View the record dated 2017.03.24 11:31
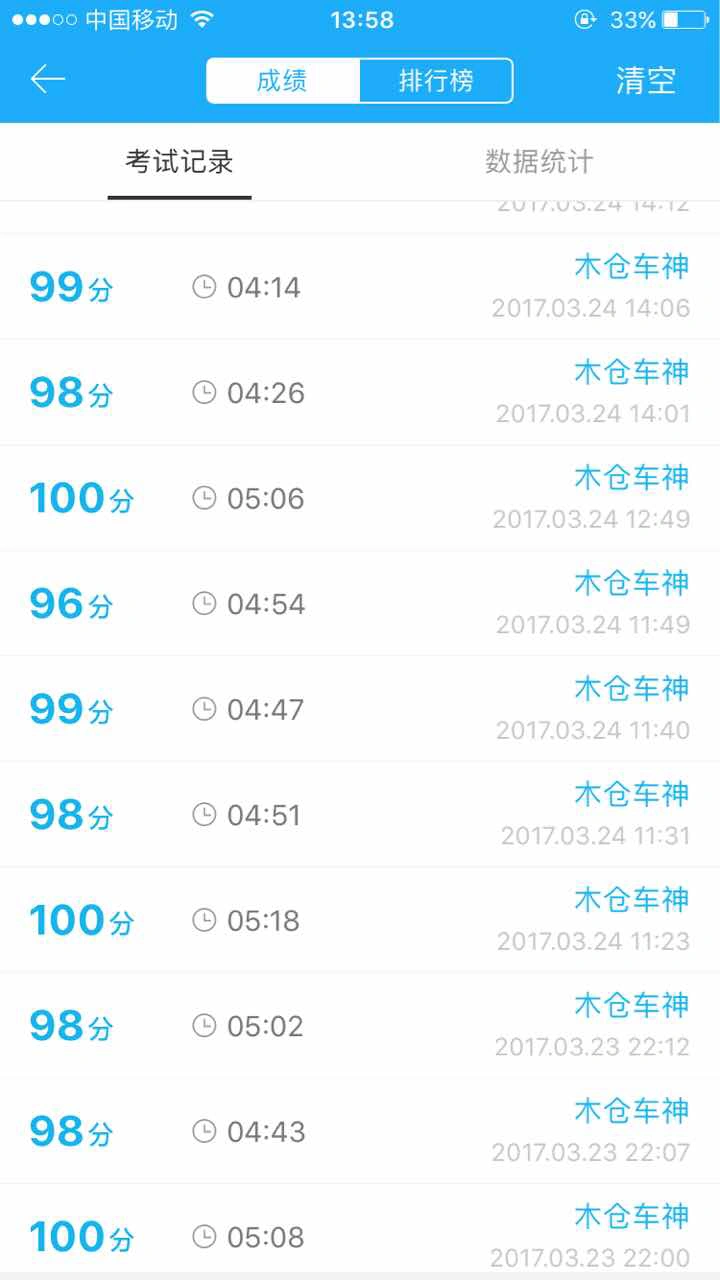 point(360,814)
